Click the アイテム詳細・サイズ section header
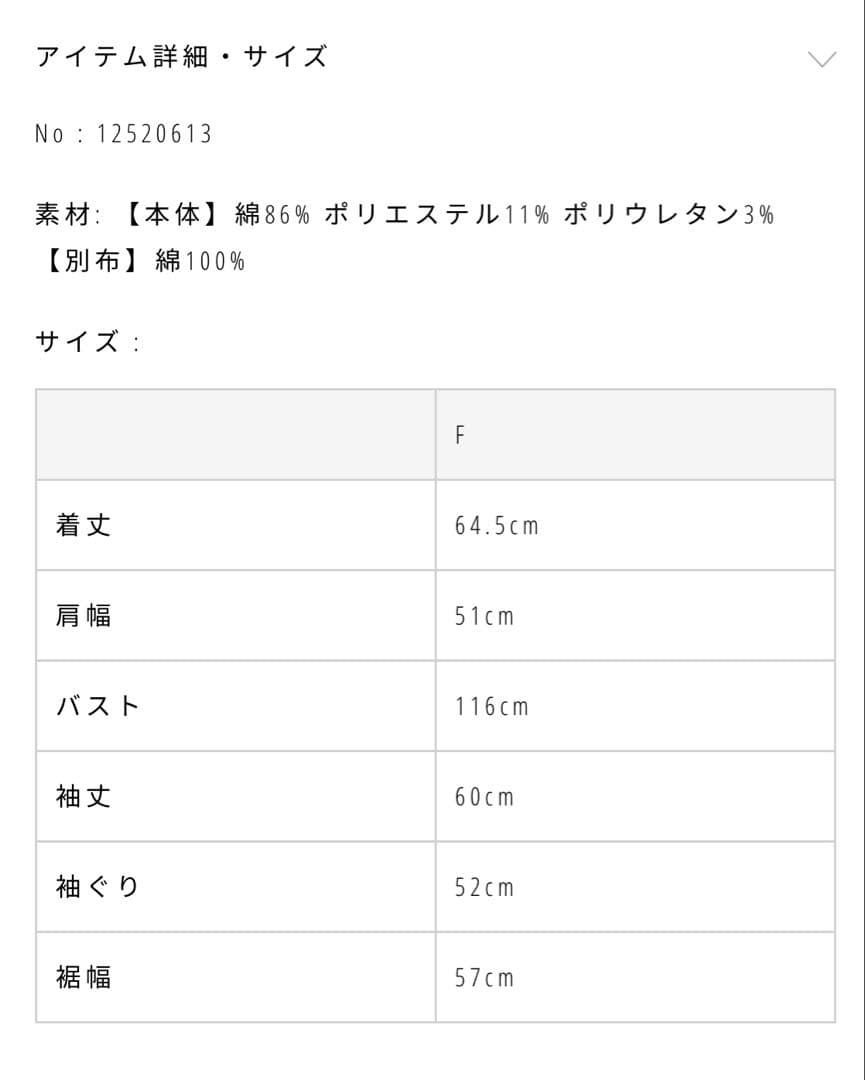Screen dimensions: 865x1080 tap(180, 57)
